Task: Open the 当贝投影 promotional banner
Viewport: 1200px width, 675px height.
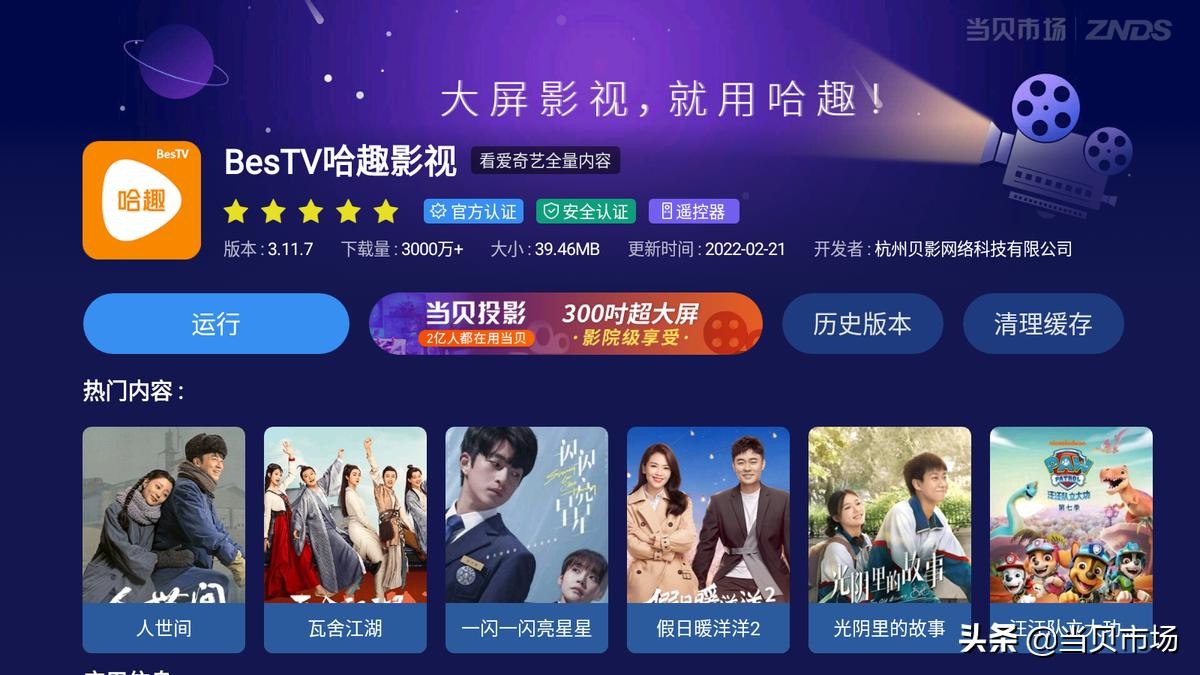Action: tap(565, 324)
